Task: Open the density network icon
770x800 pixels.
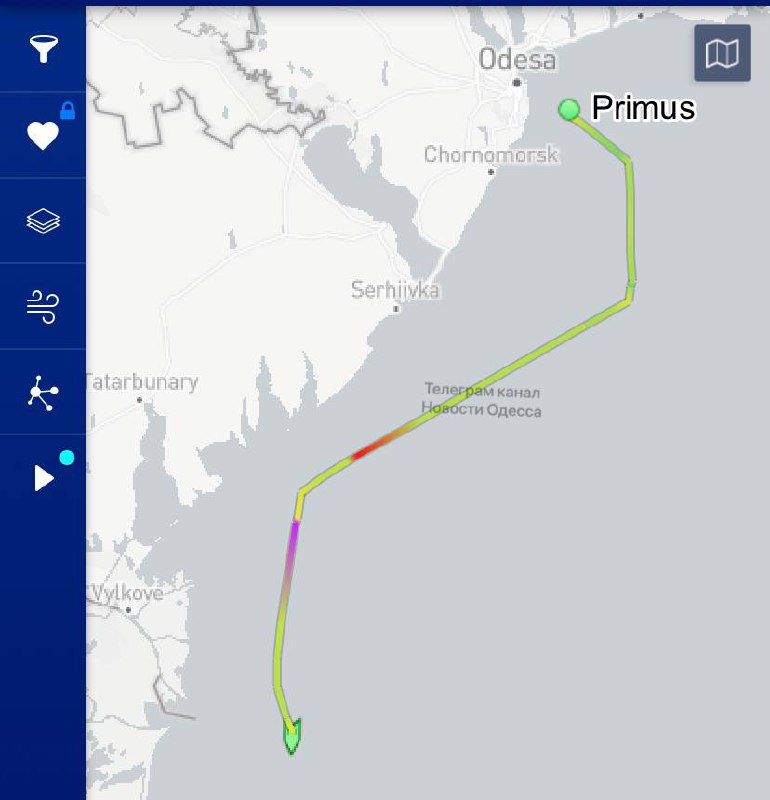Action: (x=42, y=392)
